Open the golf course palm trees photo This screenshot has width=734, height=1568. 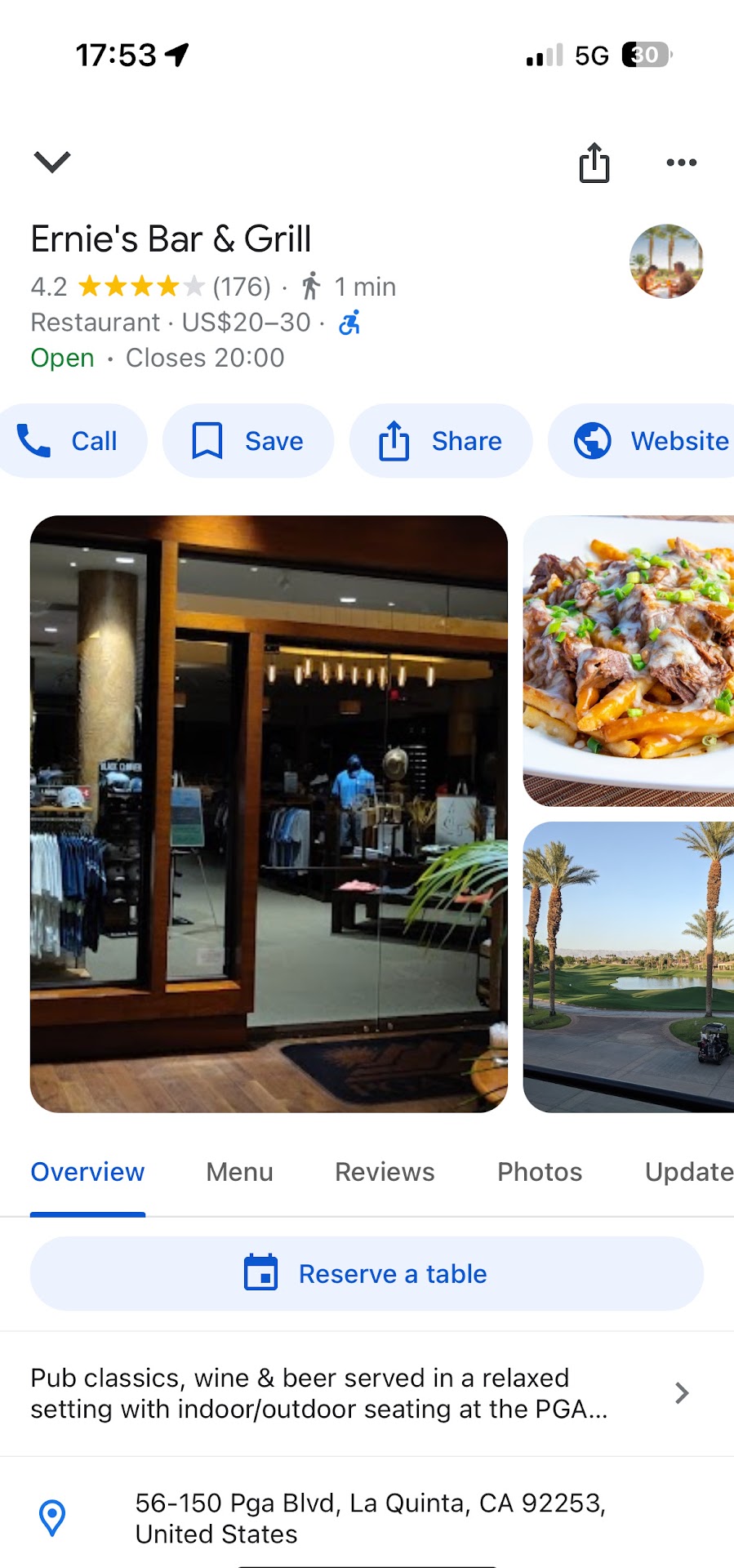click(629, 967)
